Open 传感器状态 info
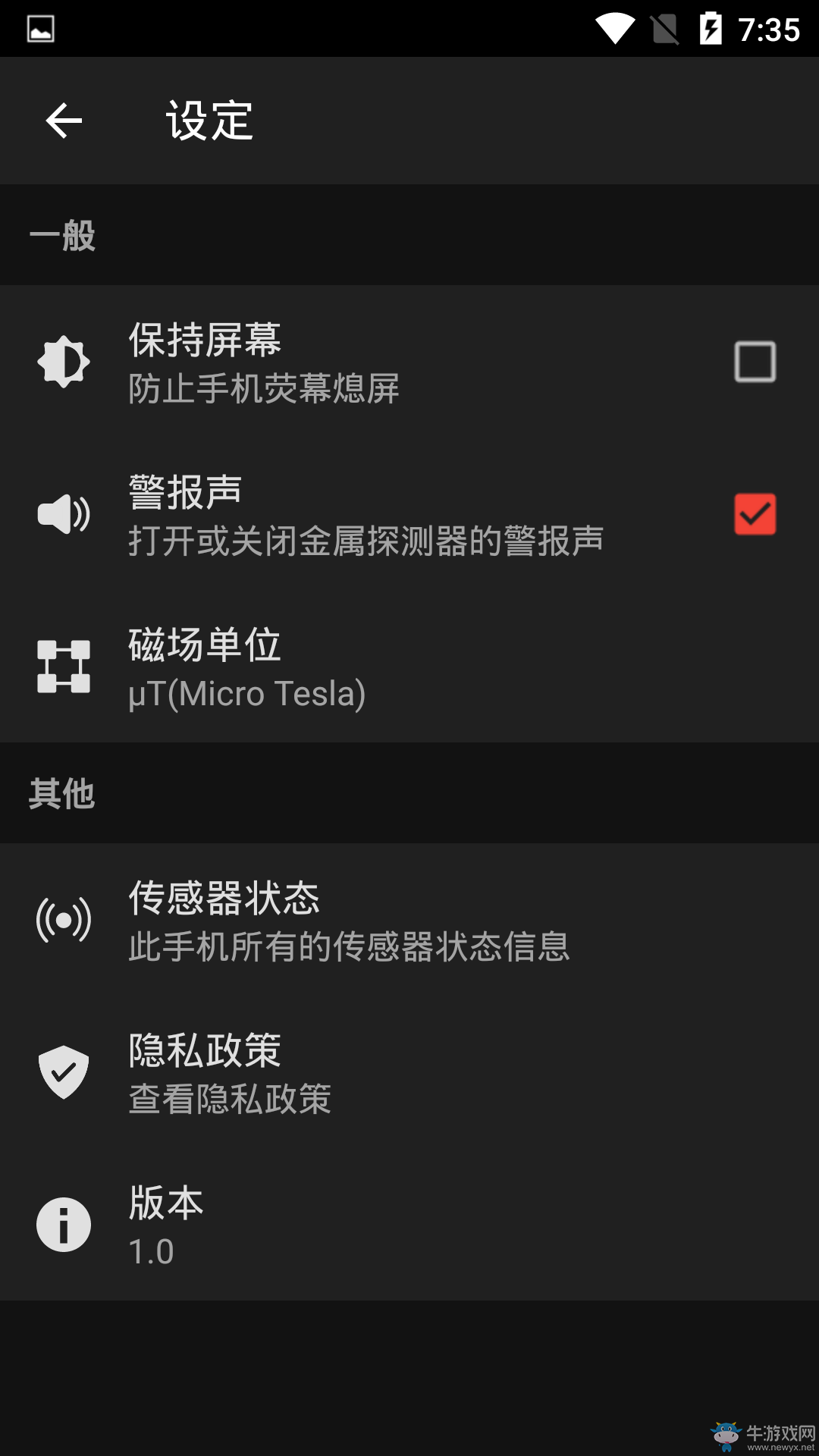819x1456 pixels. point(409,920)
